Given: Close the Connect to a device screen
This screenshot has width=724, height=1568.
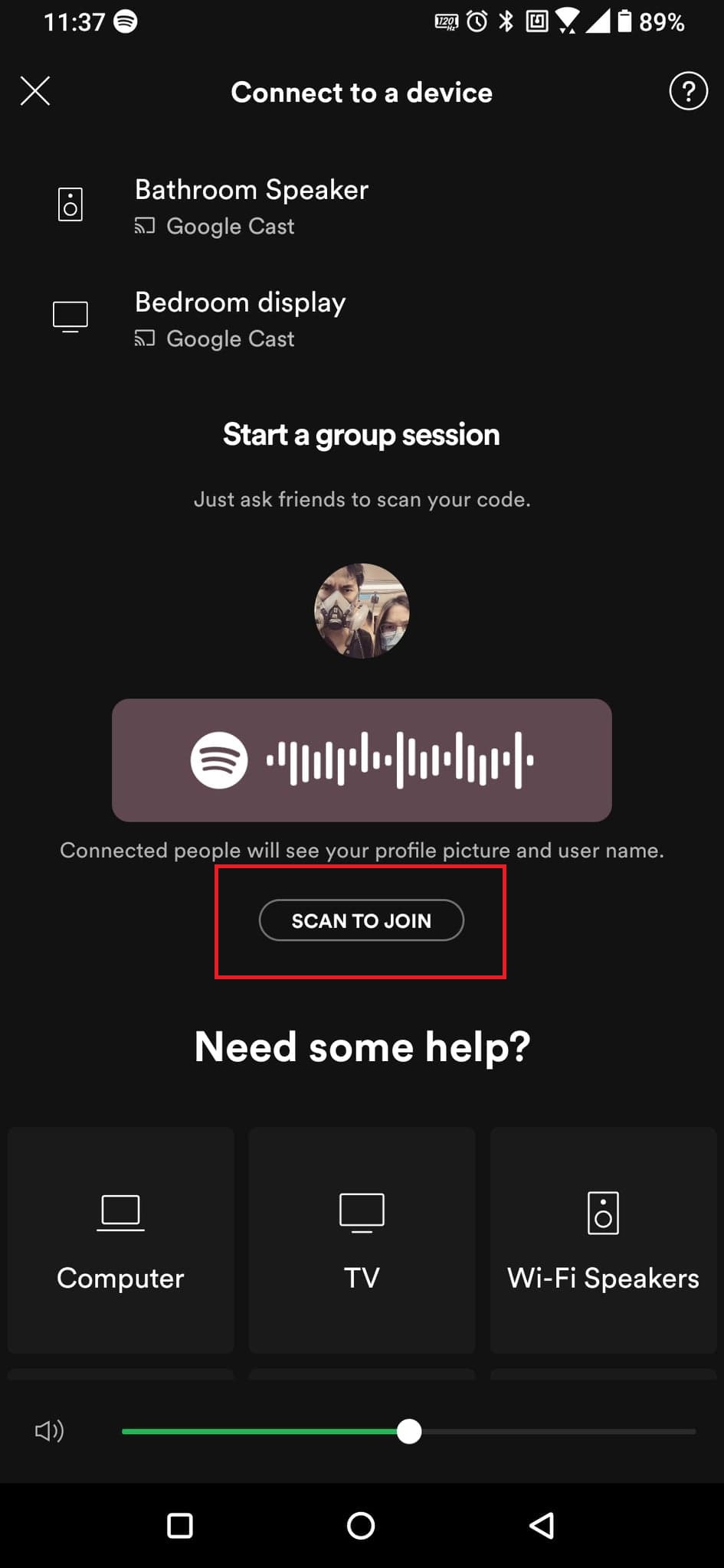Looking at the screenshot, I should (x=35, y=91).
